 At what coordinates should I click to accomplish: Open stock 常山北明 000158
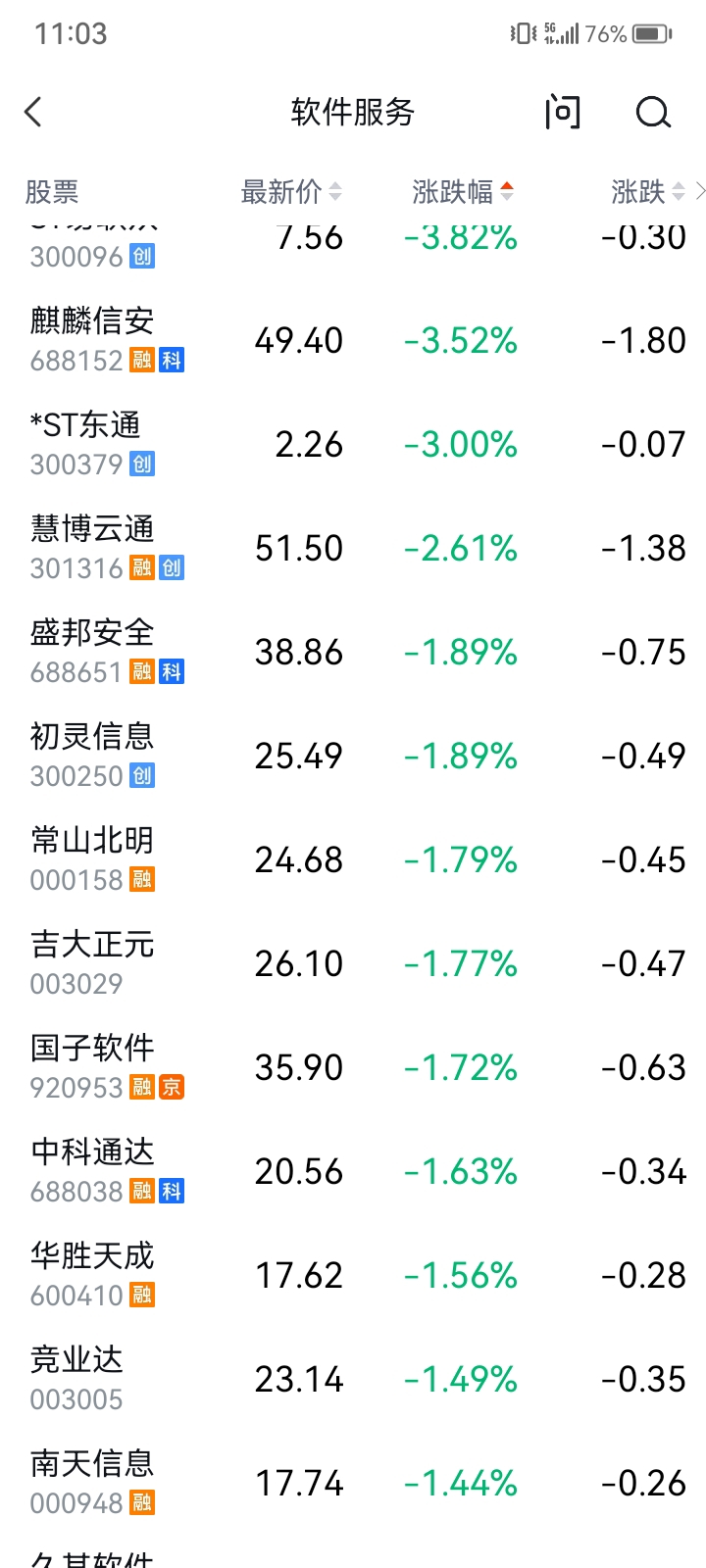(353, 859)
